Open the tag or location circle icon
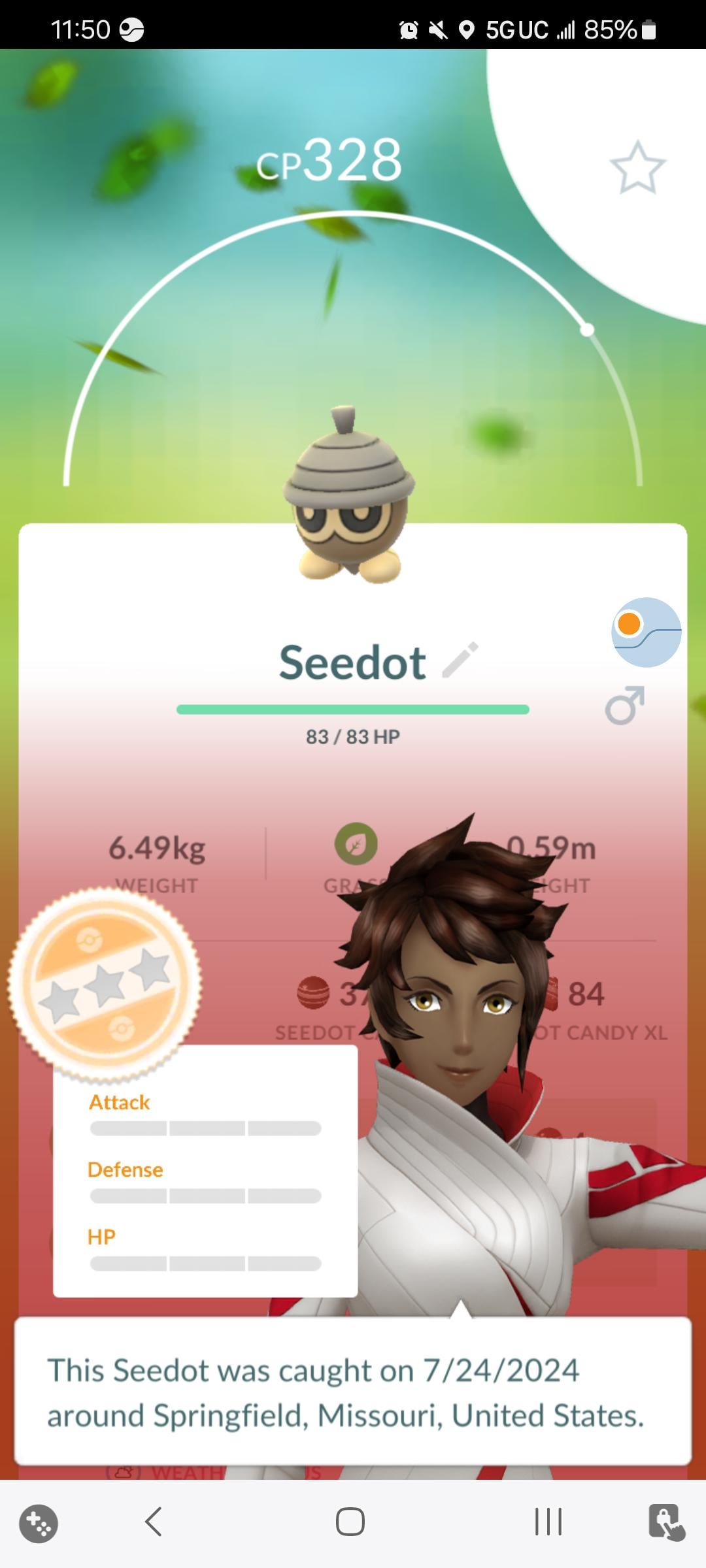This screenshot has height=1568, width=706. (646, 632)
